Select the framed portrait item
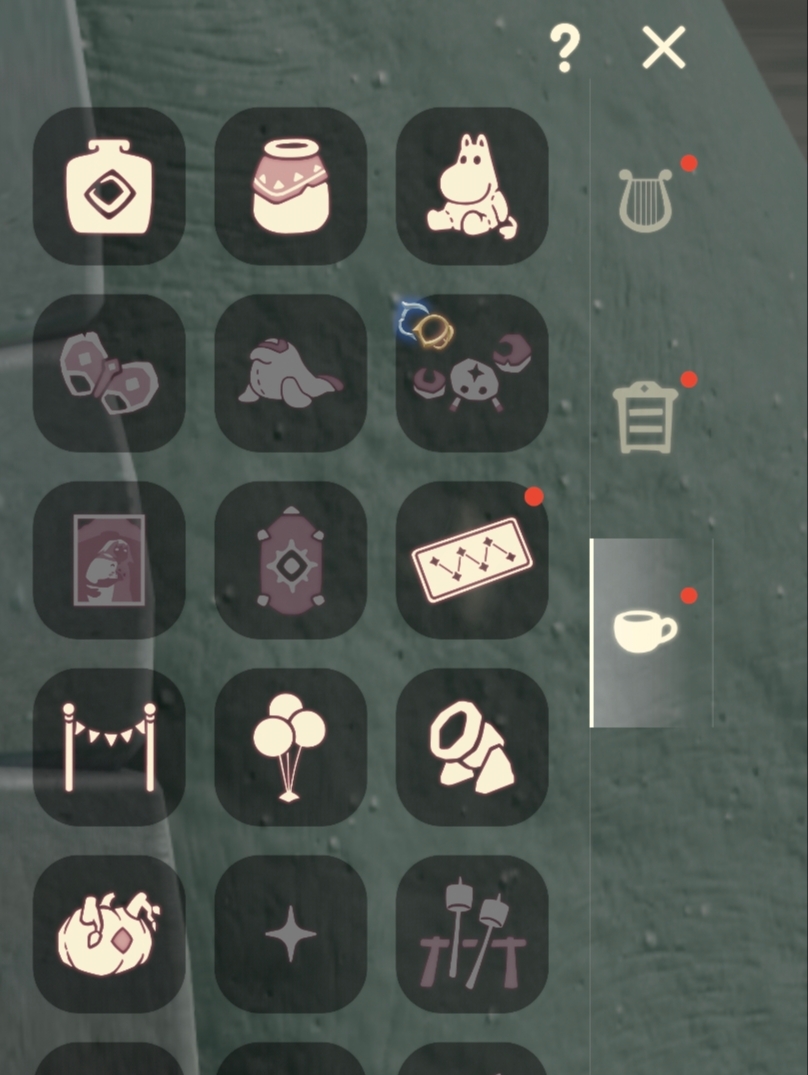Viewport: 808px width, 1075px height. coord(109,560)
